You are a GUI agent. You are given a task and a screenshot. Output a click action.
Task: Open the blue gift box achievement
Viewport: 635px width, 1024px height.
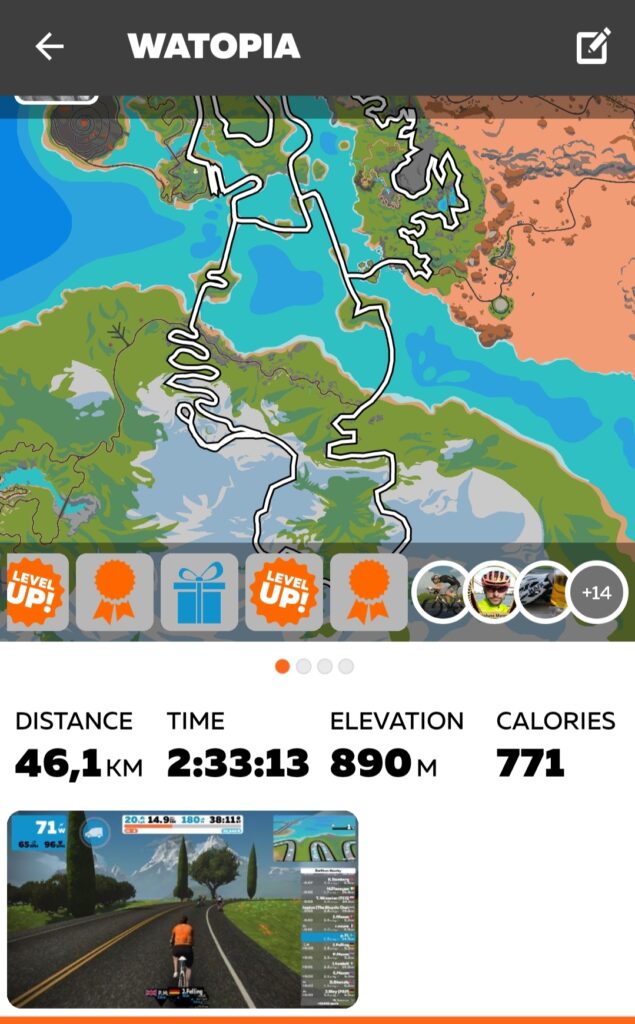click(200, 592)
